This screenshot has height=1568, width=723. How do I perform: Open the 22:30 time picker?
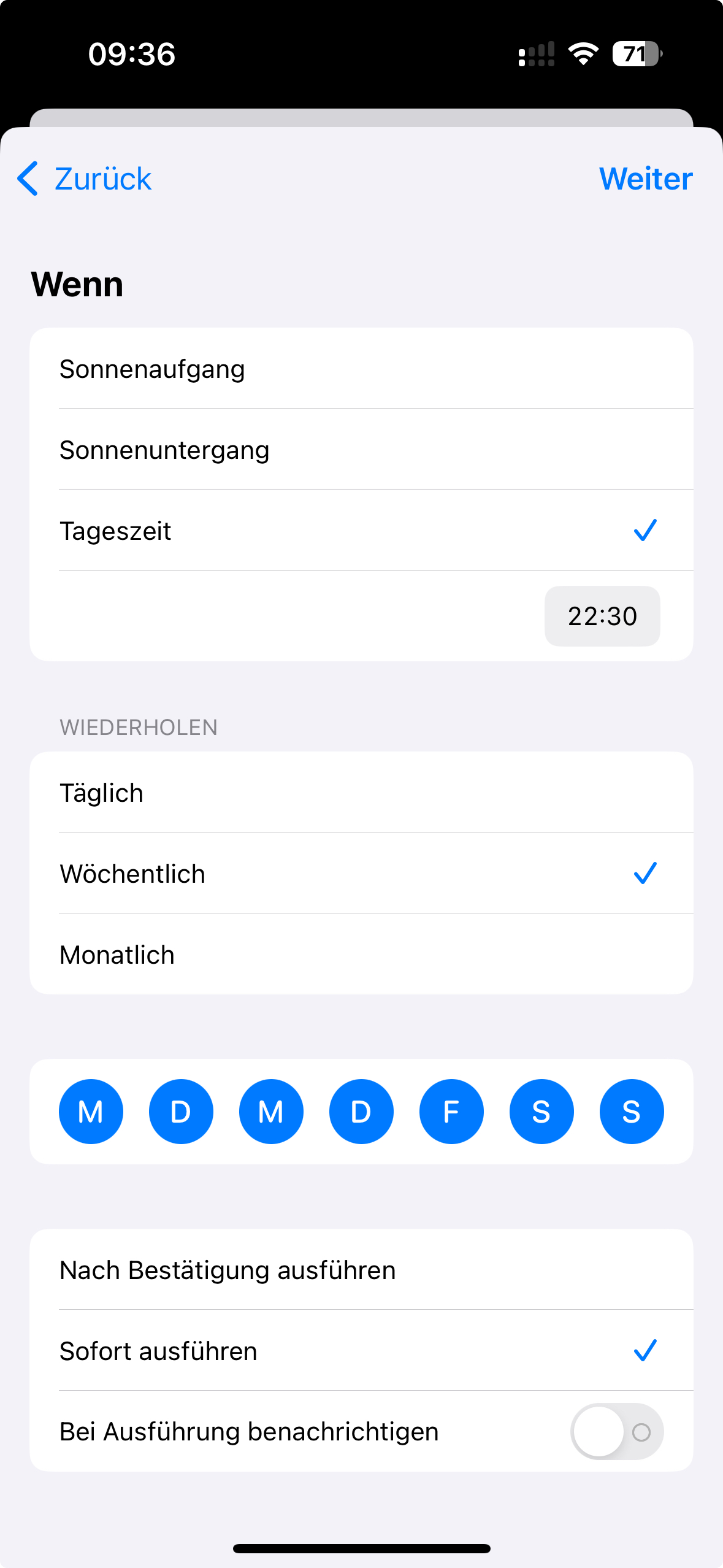(602, 616)
